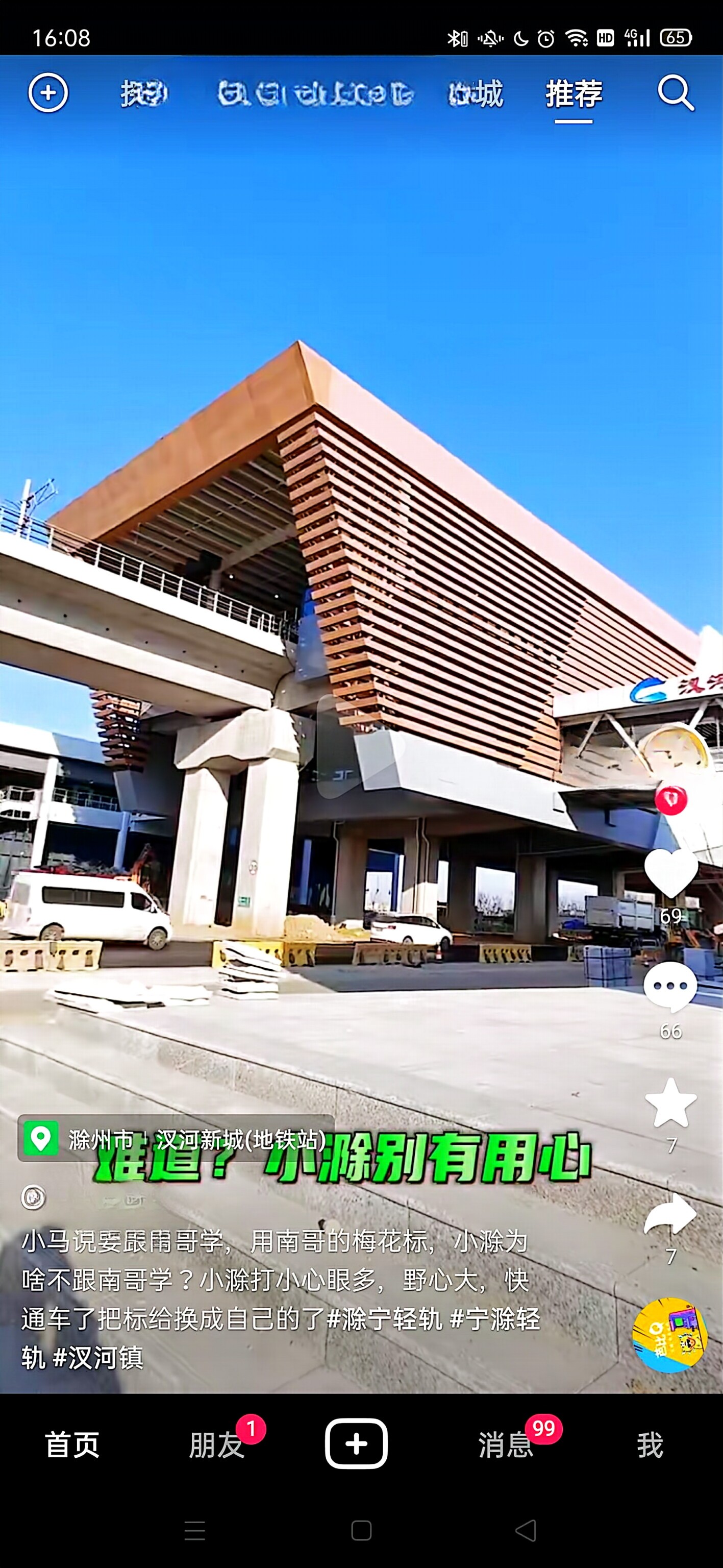Open the rotating music disc
The width and height of the screenshot is (723, 1568).
(x=669, y=1335)
